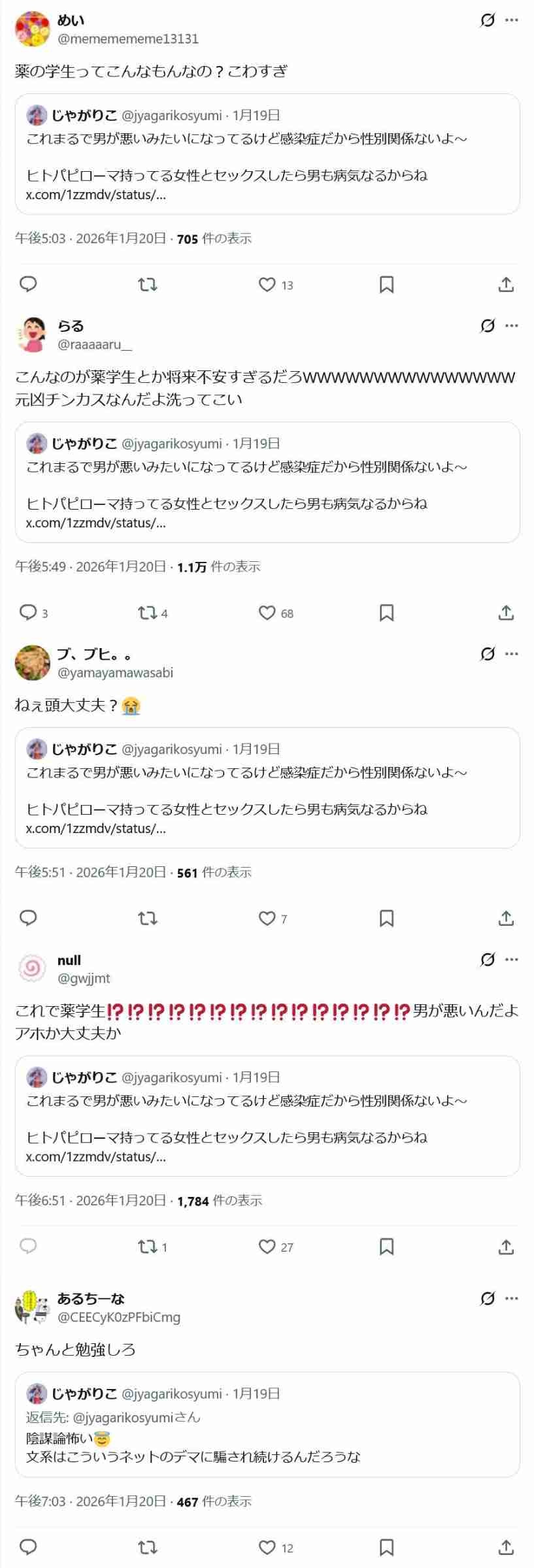The image size is (534, 1568).
Task: View あるちーな's profile from the username
Action: coord(118,1317)
